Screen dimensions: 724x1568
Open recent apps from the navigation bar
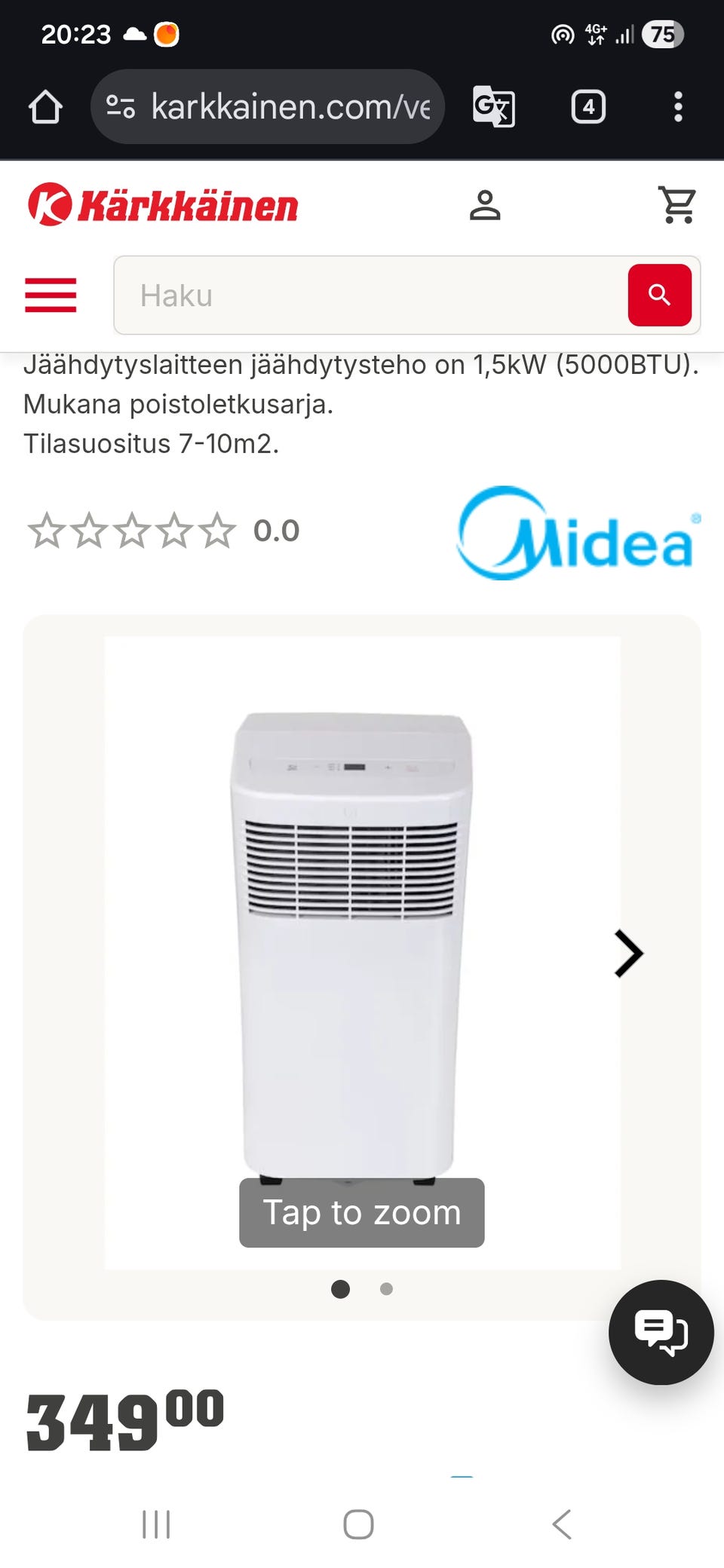point(156,1524)
